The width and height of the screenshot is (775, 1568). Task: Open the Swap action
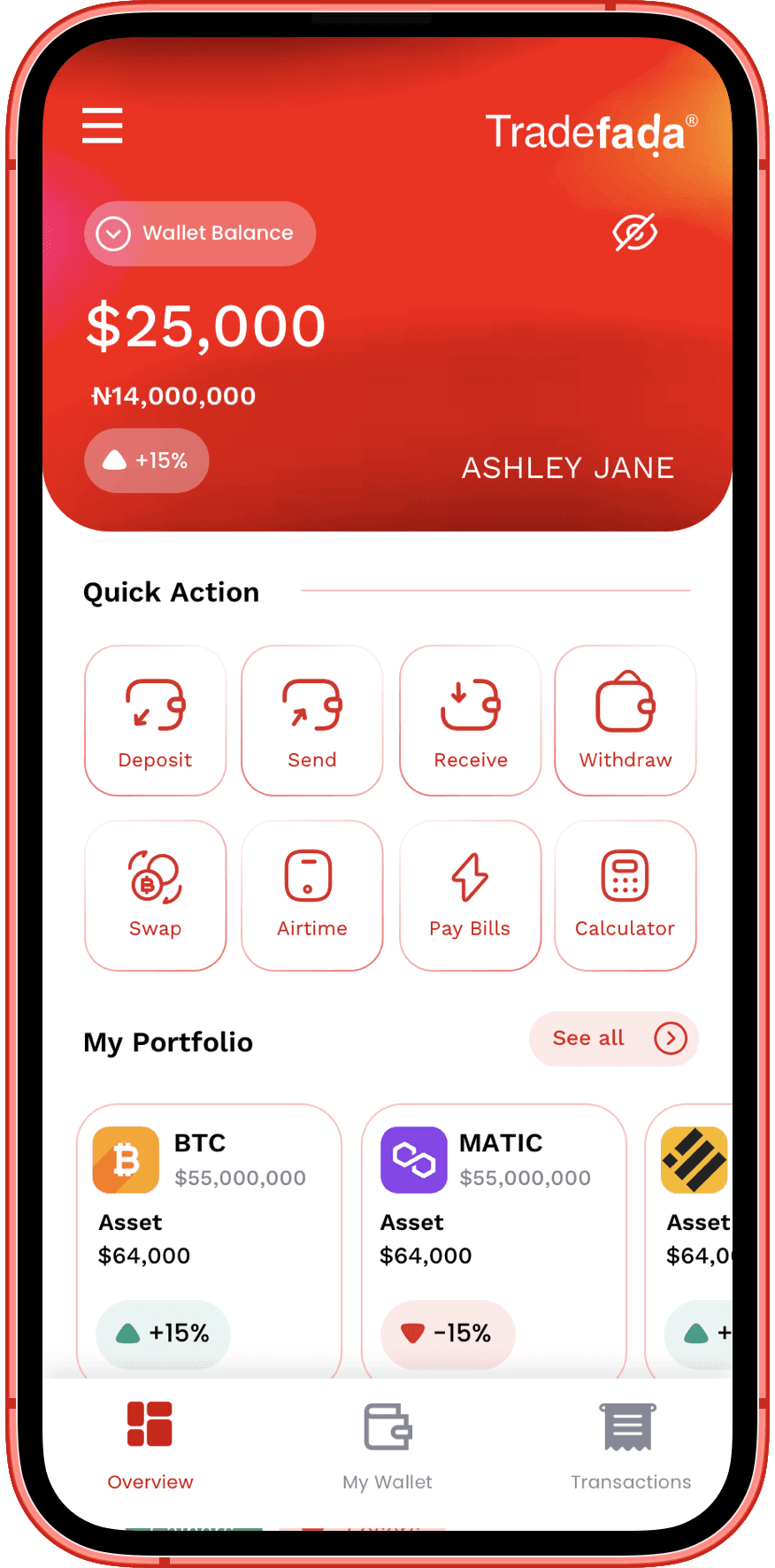(156, 895)
